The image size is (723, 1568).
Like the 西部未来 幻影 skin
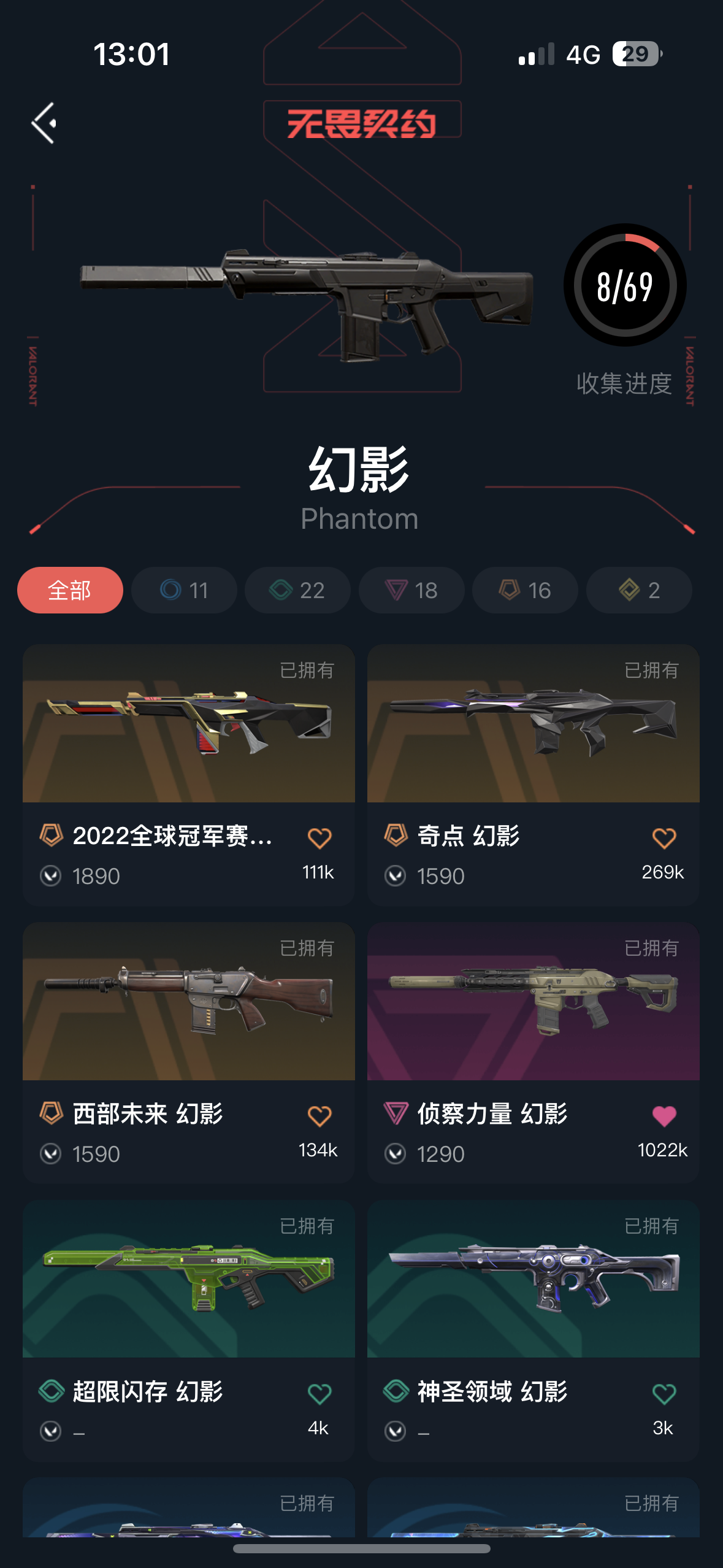pos(319,1116)
